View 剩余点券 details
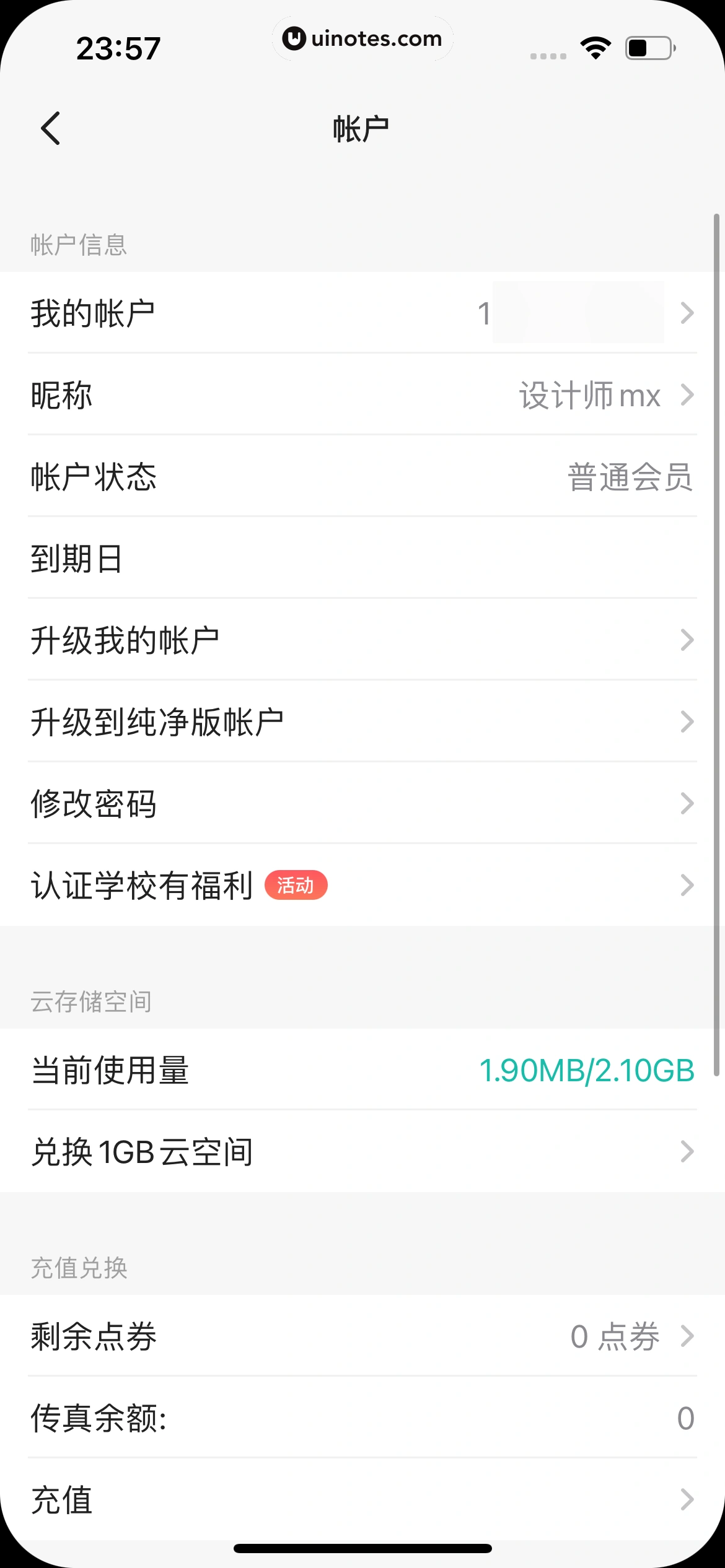Screen dimensions: 725x1568 click(x=362, y=1336)
